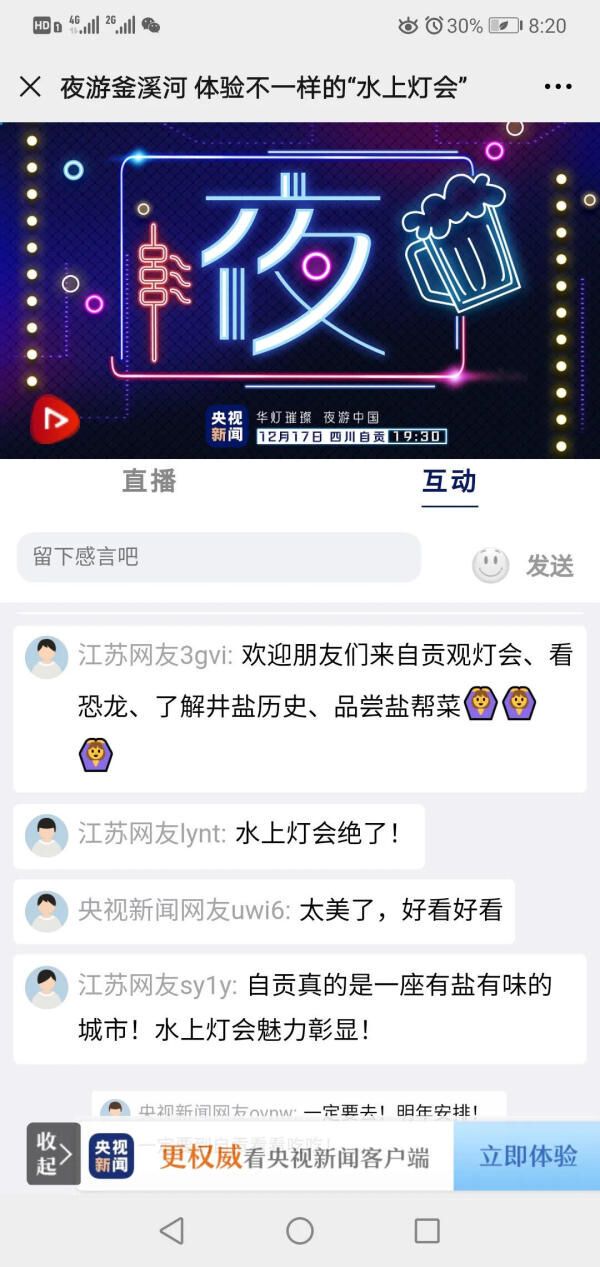This screenshot has height=1267, width=600.
Task: Tap the 留下感言吧 comment field
Action: tap(218, 557)
